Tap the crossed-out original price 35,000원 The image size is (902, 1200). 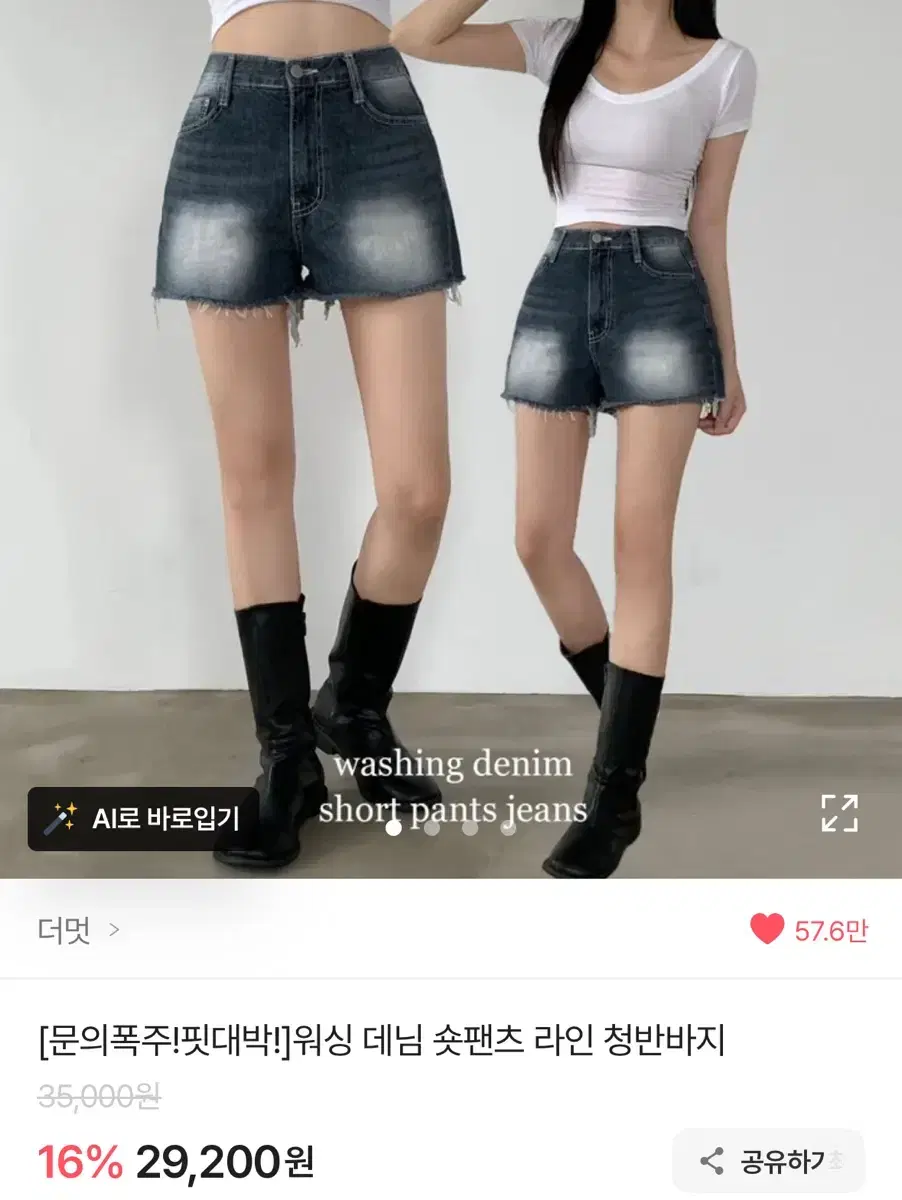[95, 1096]
